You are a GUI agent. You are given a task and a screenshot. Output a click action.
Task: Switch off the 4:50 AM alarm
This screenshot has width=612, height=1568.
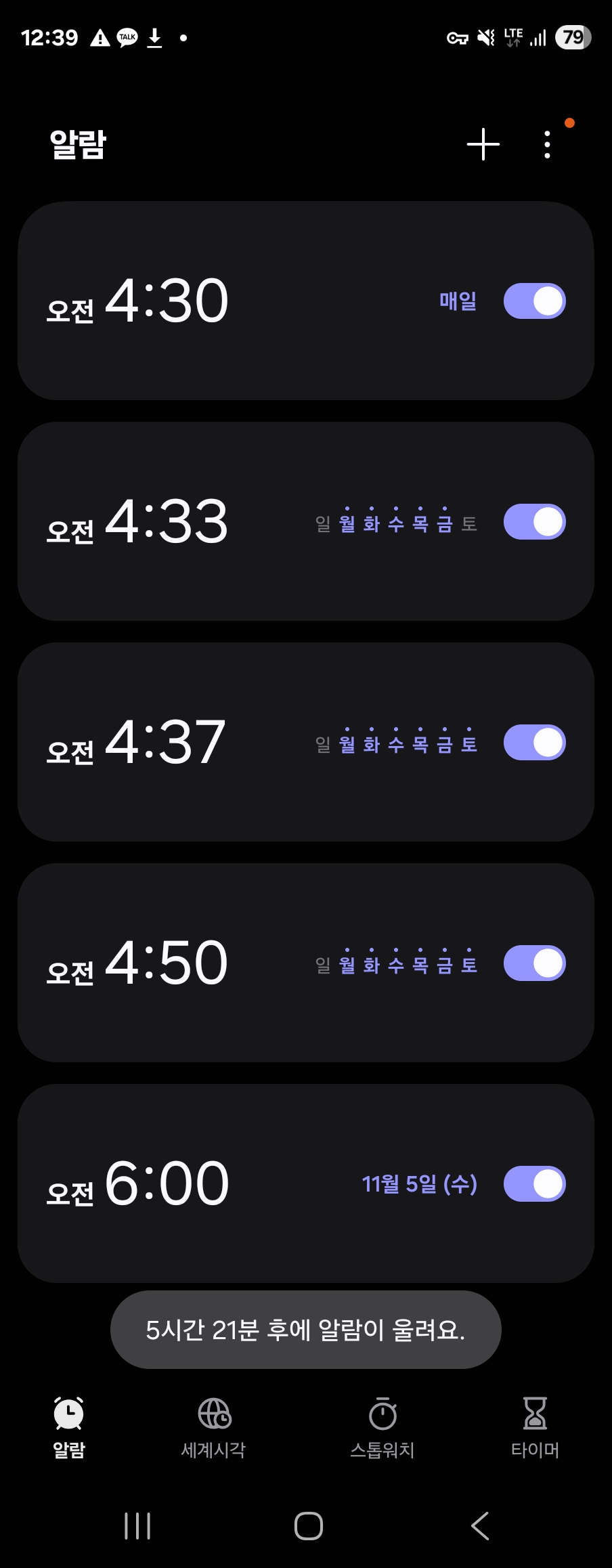click(x=534, y=963)
